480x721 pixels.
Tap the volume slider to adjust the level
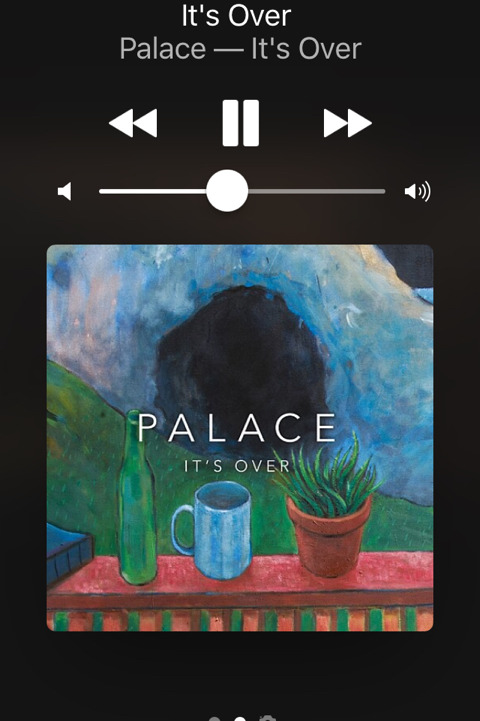click(242, 191)
